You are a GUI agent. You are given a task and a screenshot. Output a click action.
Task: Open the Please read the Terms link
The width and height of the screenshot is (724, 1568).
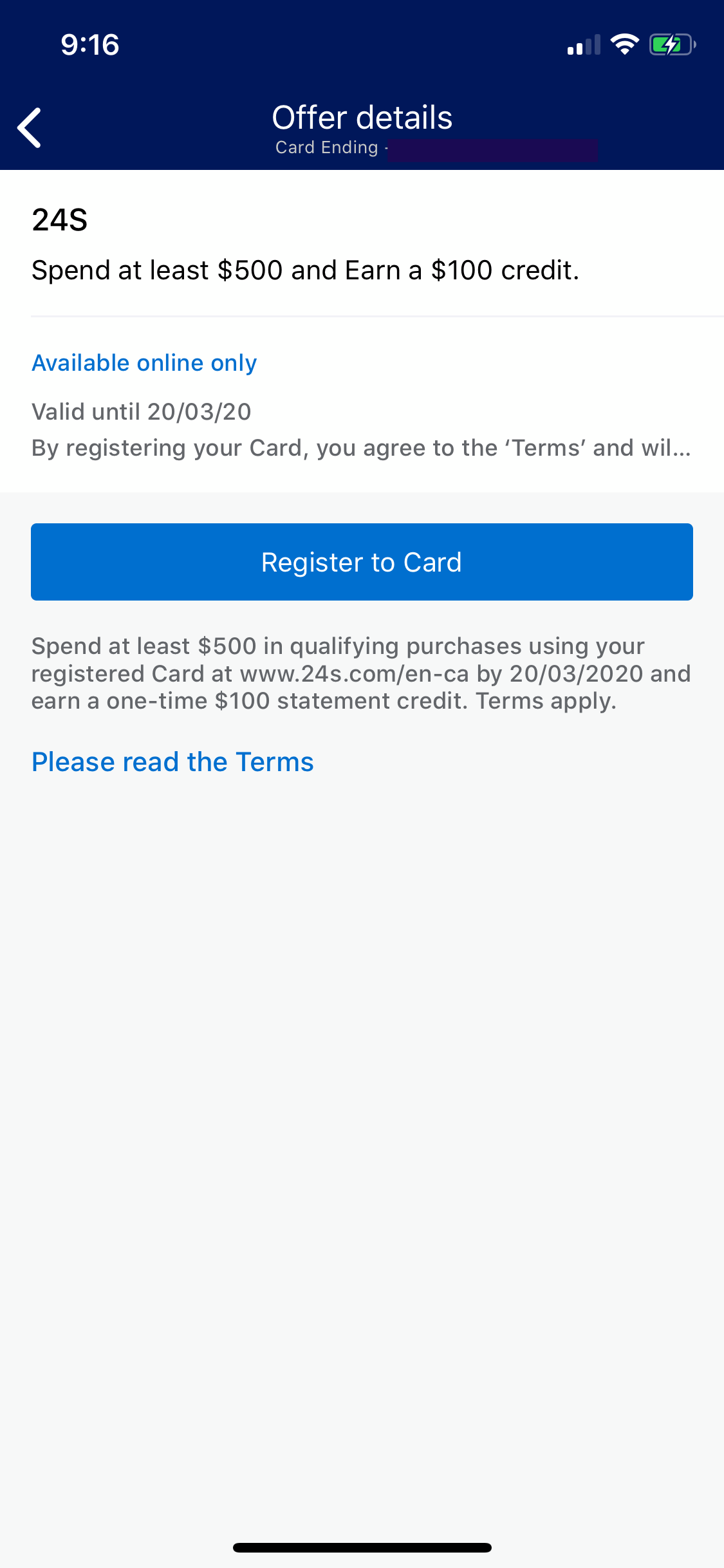[x=172, y=762]
